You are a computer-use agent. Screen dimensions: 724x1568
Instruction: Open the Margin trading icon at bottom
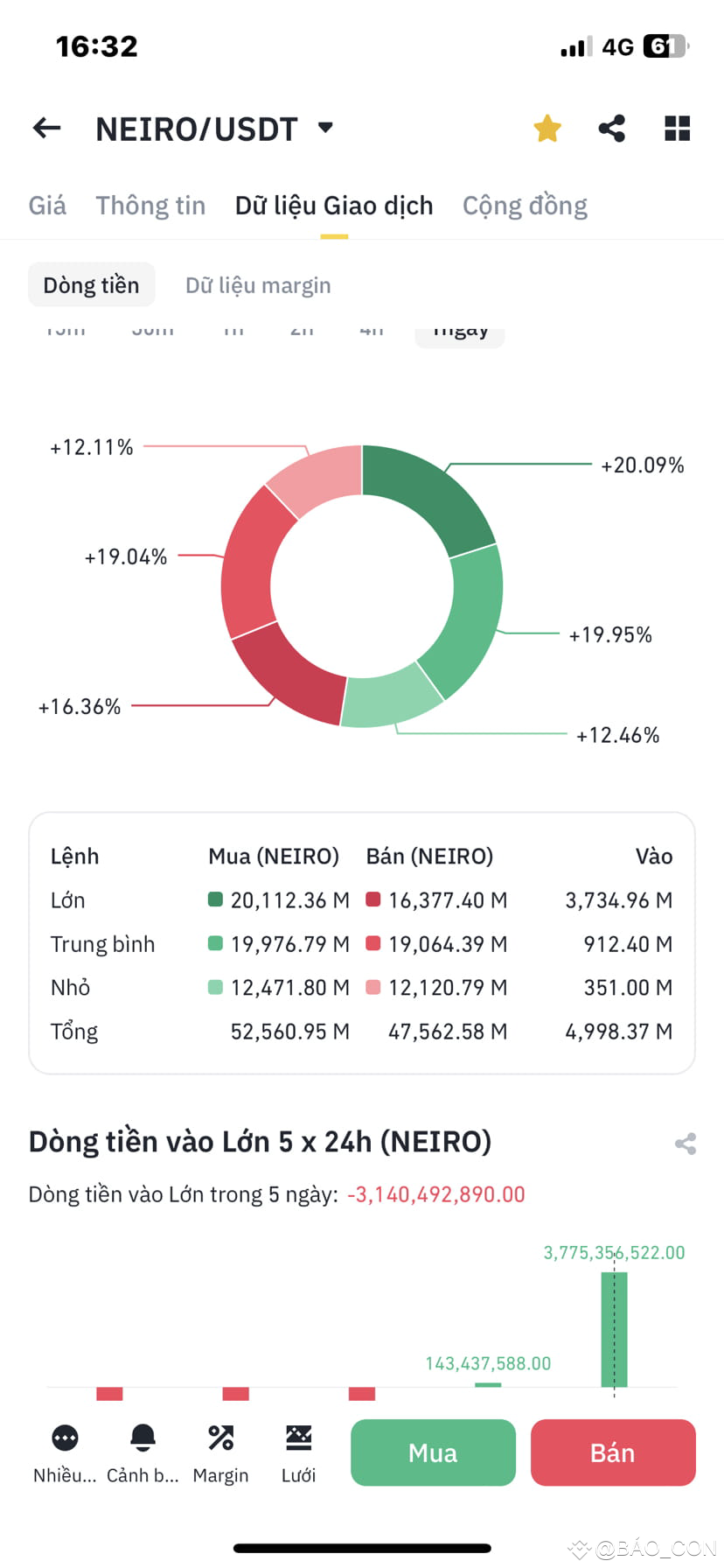click(220, 1444)
